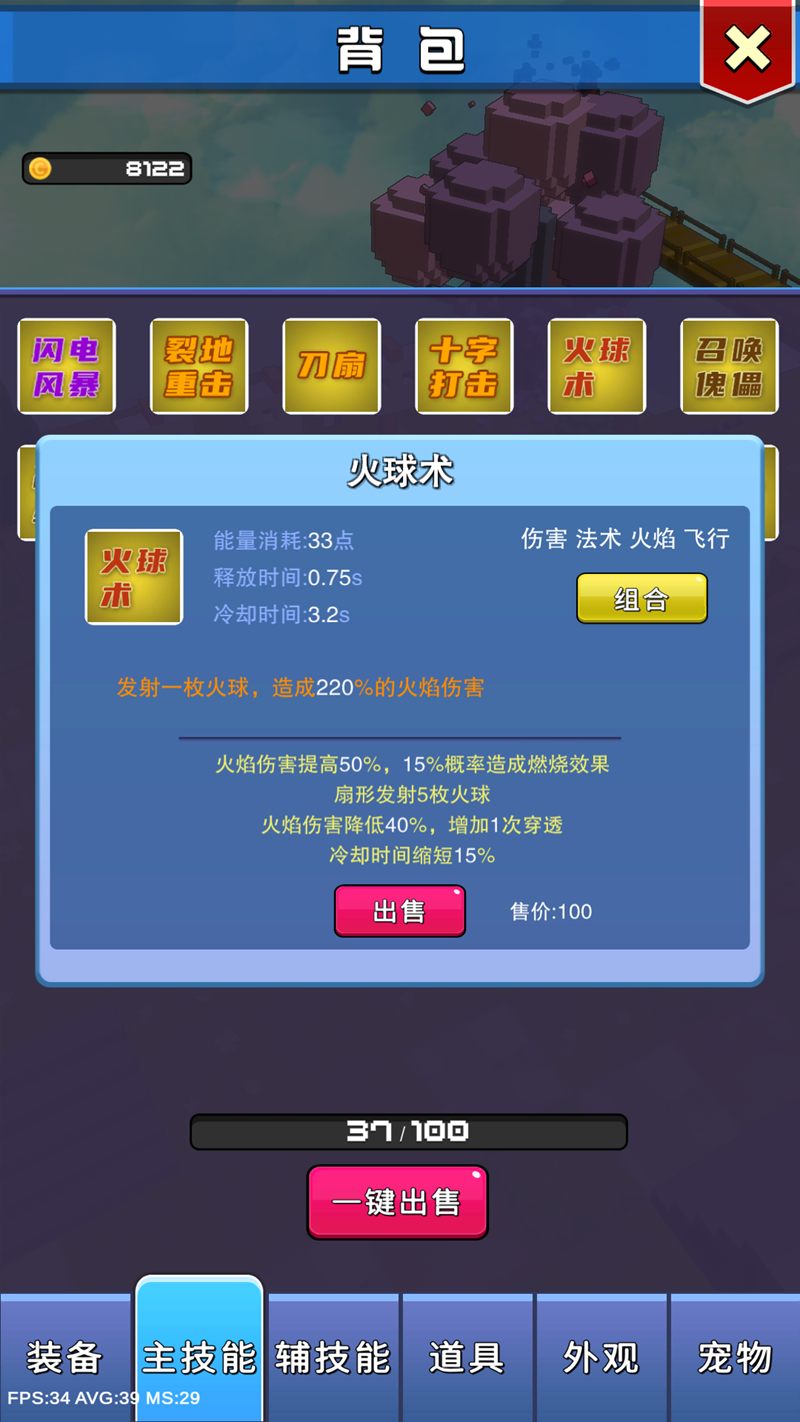
Task: Select the 火球术 tile in the skill grid
Action: coord(597,366)
